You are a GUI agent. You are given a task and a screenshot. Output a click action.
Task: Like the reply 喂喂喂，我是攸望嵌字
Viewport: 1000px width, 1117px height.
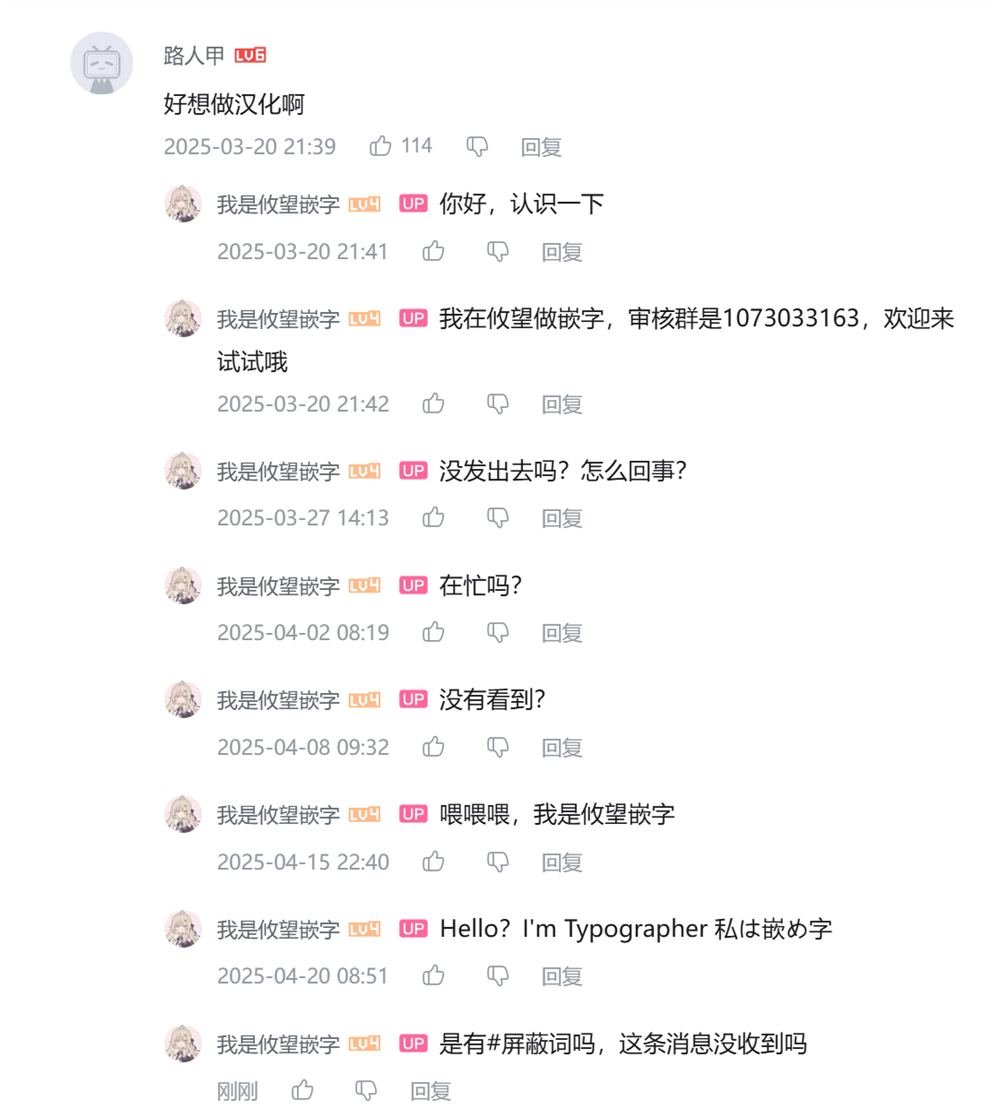coord(433,862)
